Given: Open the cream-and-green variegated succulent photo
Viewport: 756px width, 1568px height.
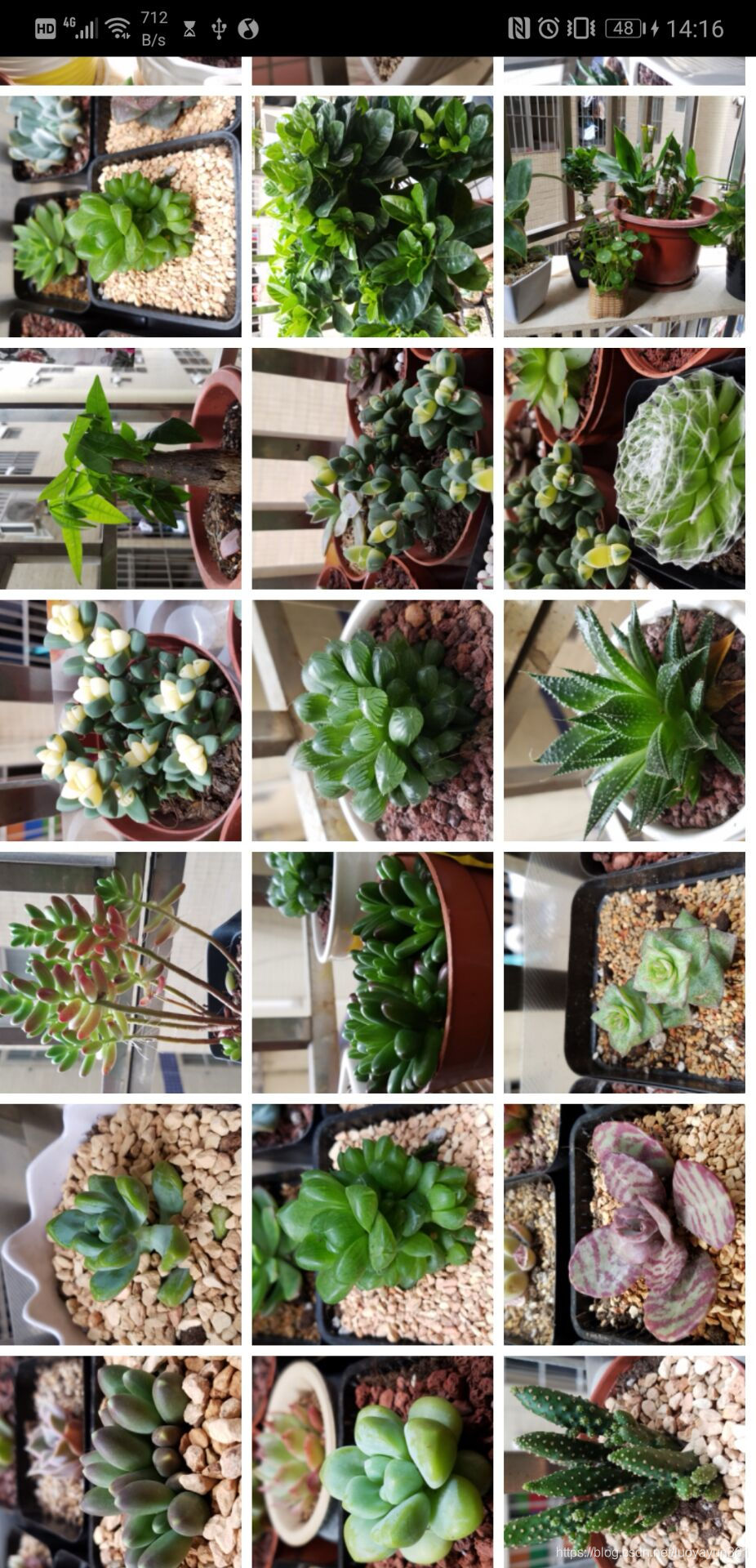Looking at the screenshot, I should [120, 720].
